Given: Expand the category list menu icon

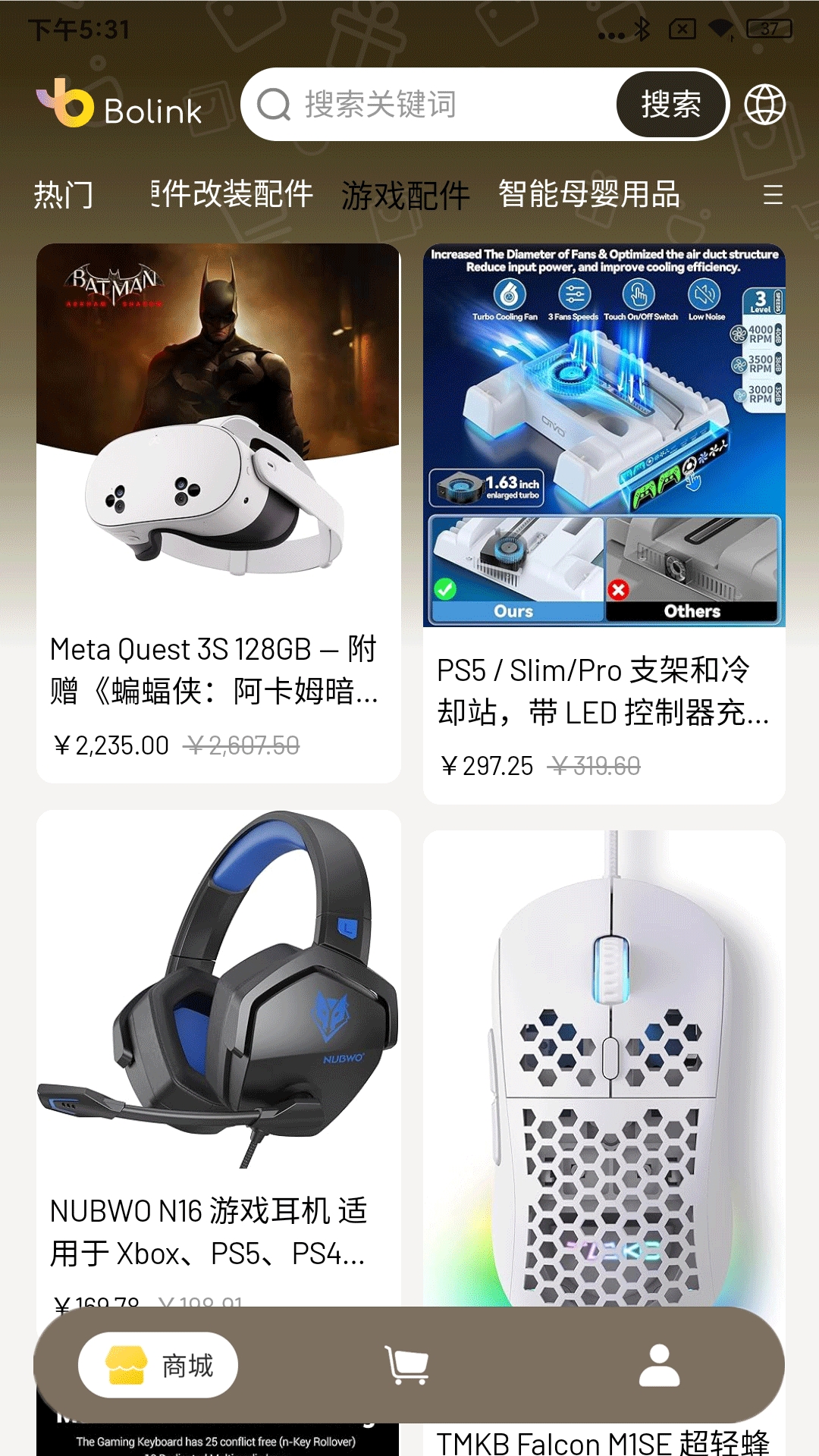Looking at the screenshot, I should tap(772, 195).
